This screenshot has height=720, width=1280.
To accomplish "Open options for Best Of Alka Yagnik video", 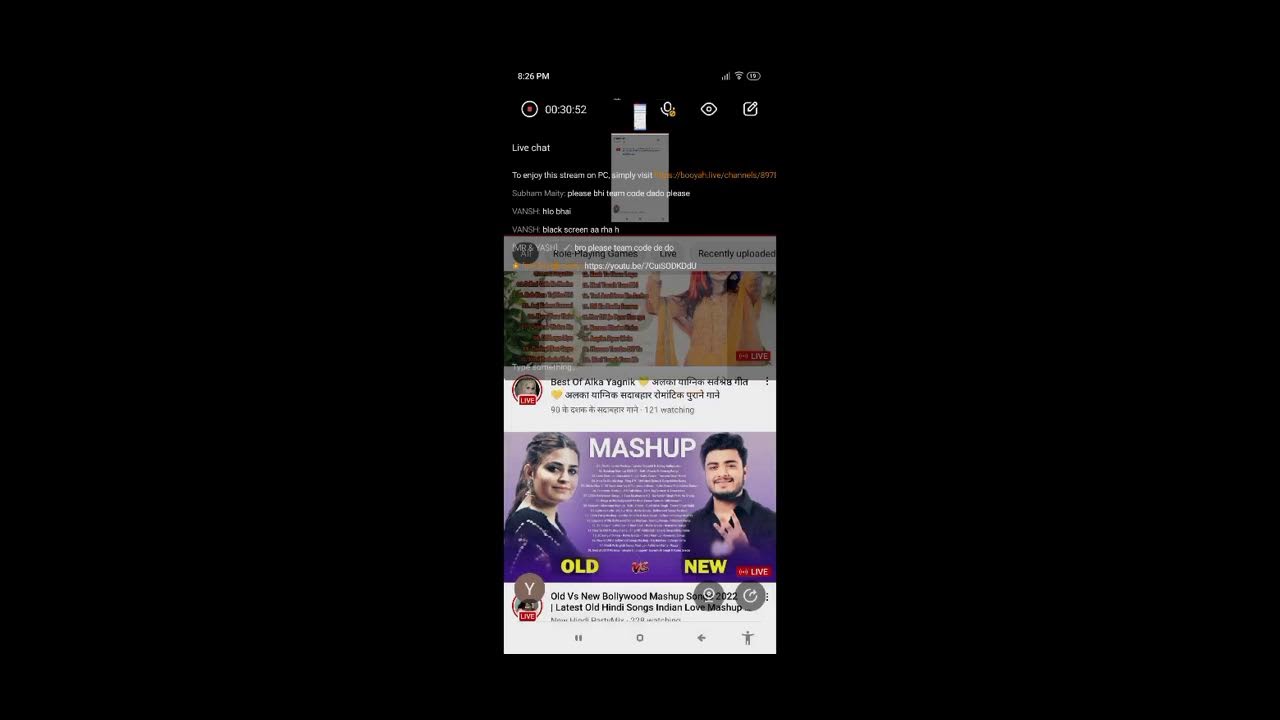I will pyautogui.click(x=767, y=382).
